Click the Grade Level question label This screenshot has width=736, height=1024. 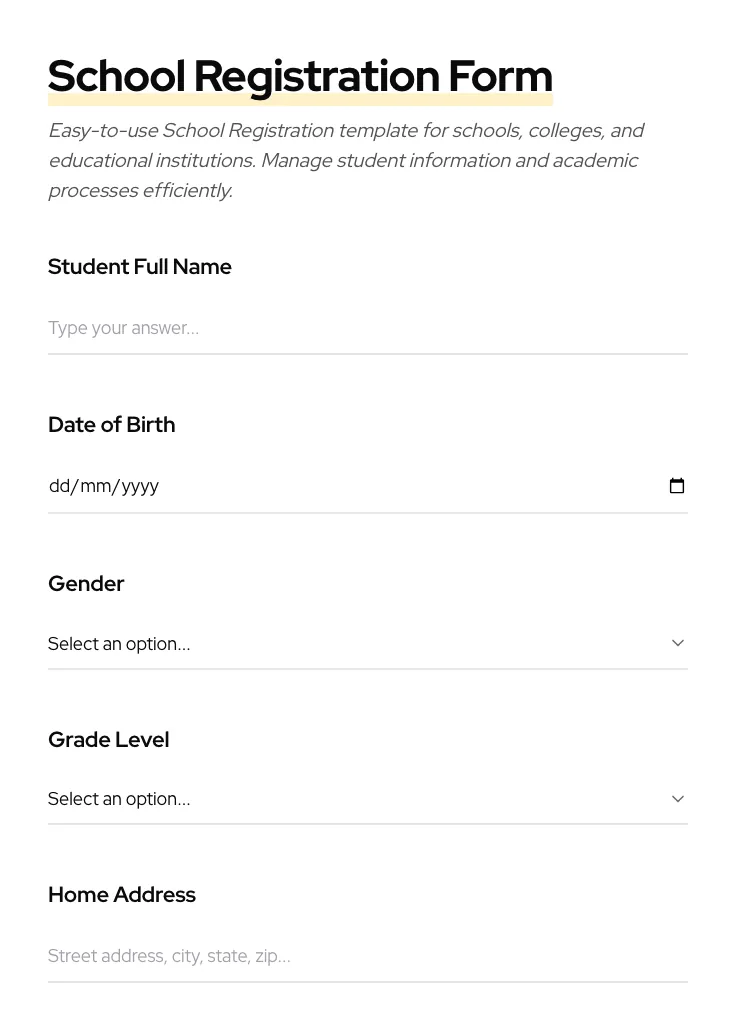coord(108,739)
